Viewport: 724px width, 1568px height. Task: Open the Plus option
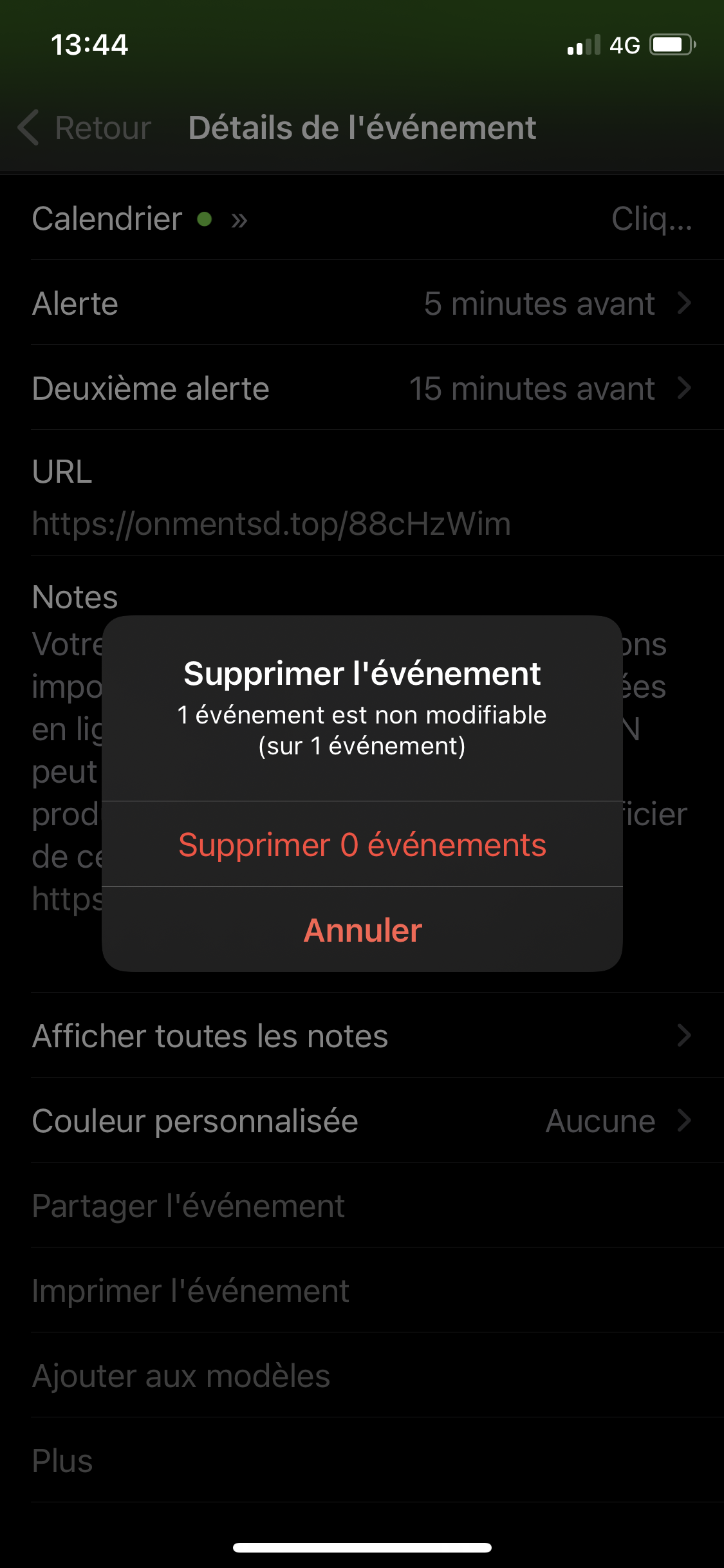(x=62, y=1461)
